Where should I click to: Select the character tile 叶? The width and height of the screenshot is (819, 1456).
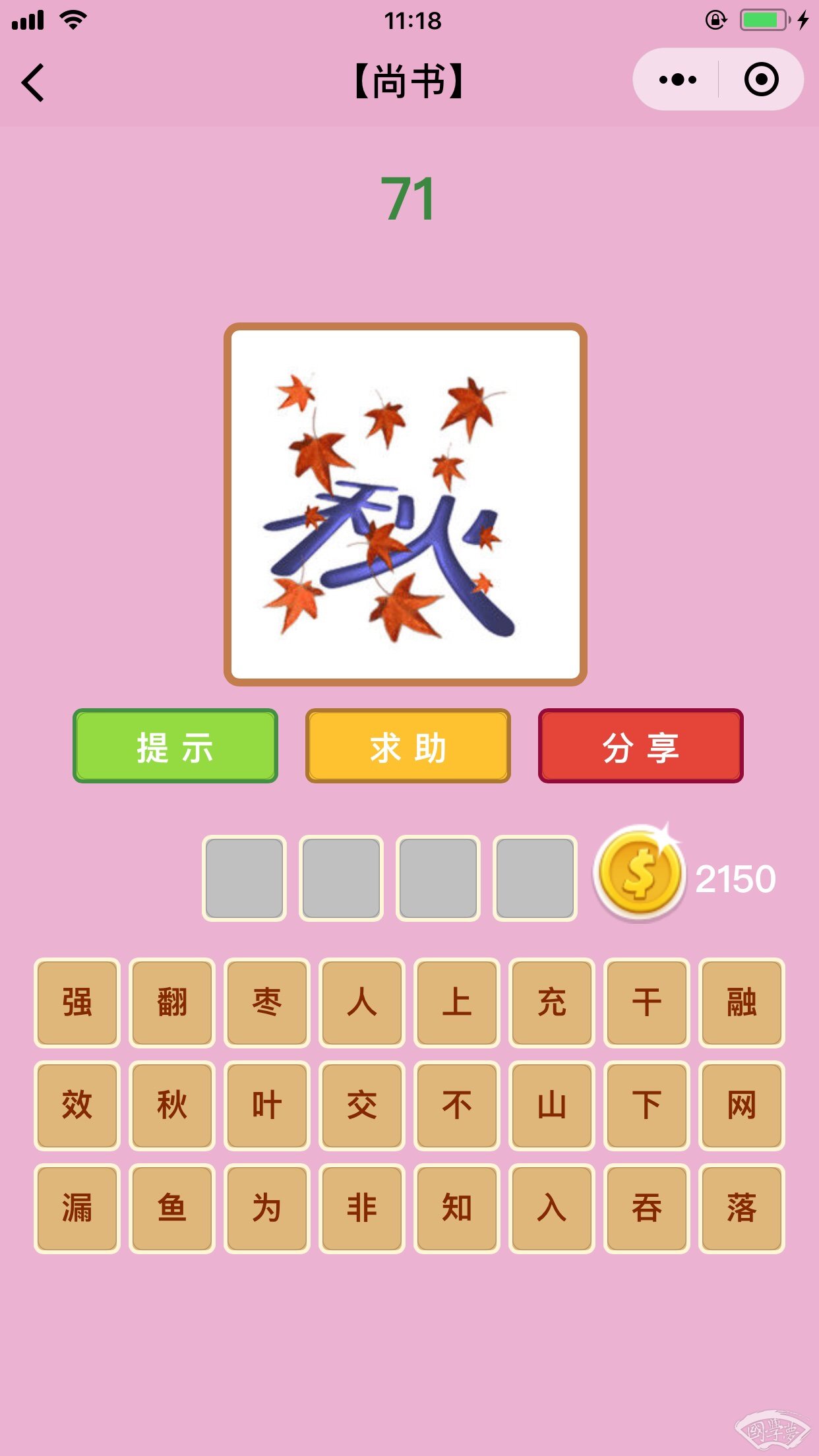click(x=267, y=1106)
